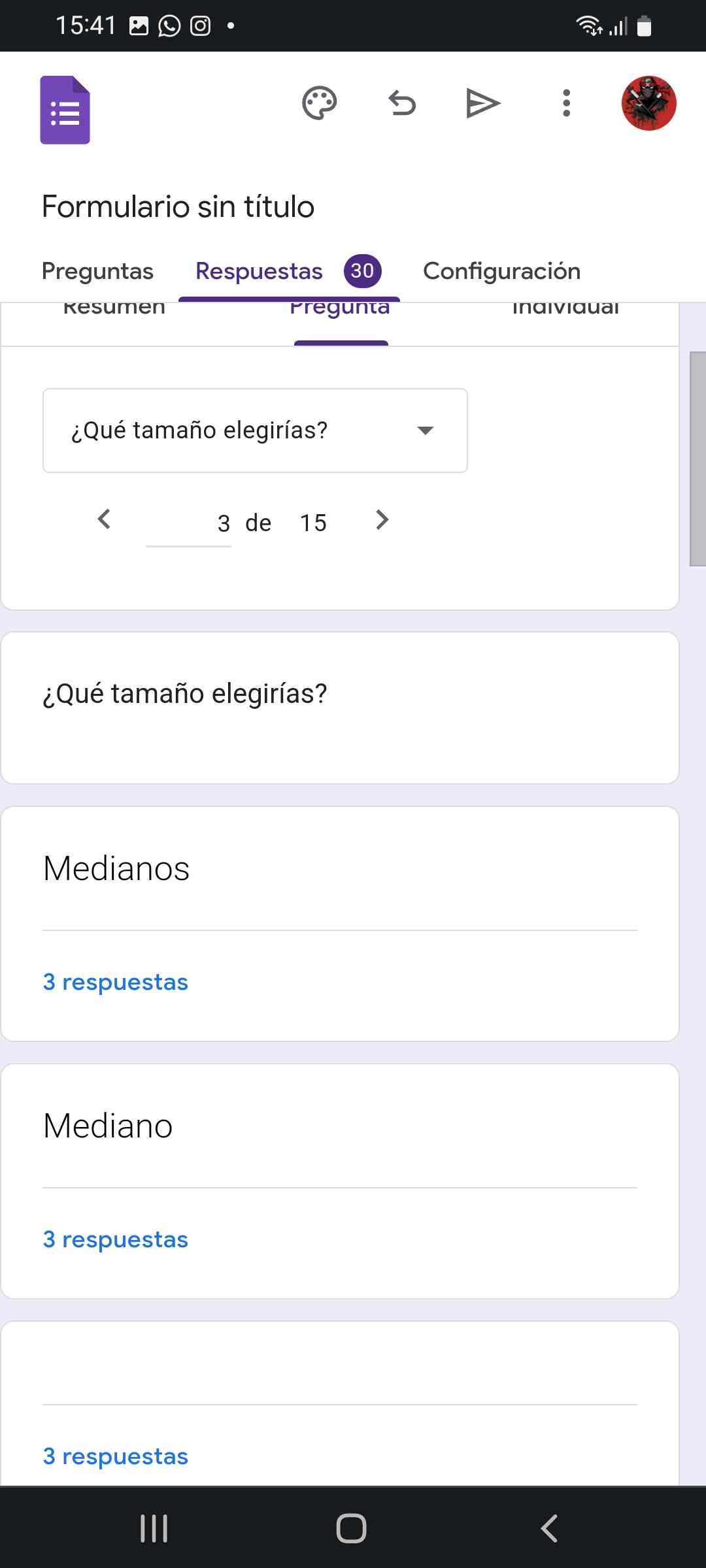Go to the previous question
The image size is (706, 1568).
[x=104, y=520]
